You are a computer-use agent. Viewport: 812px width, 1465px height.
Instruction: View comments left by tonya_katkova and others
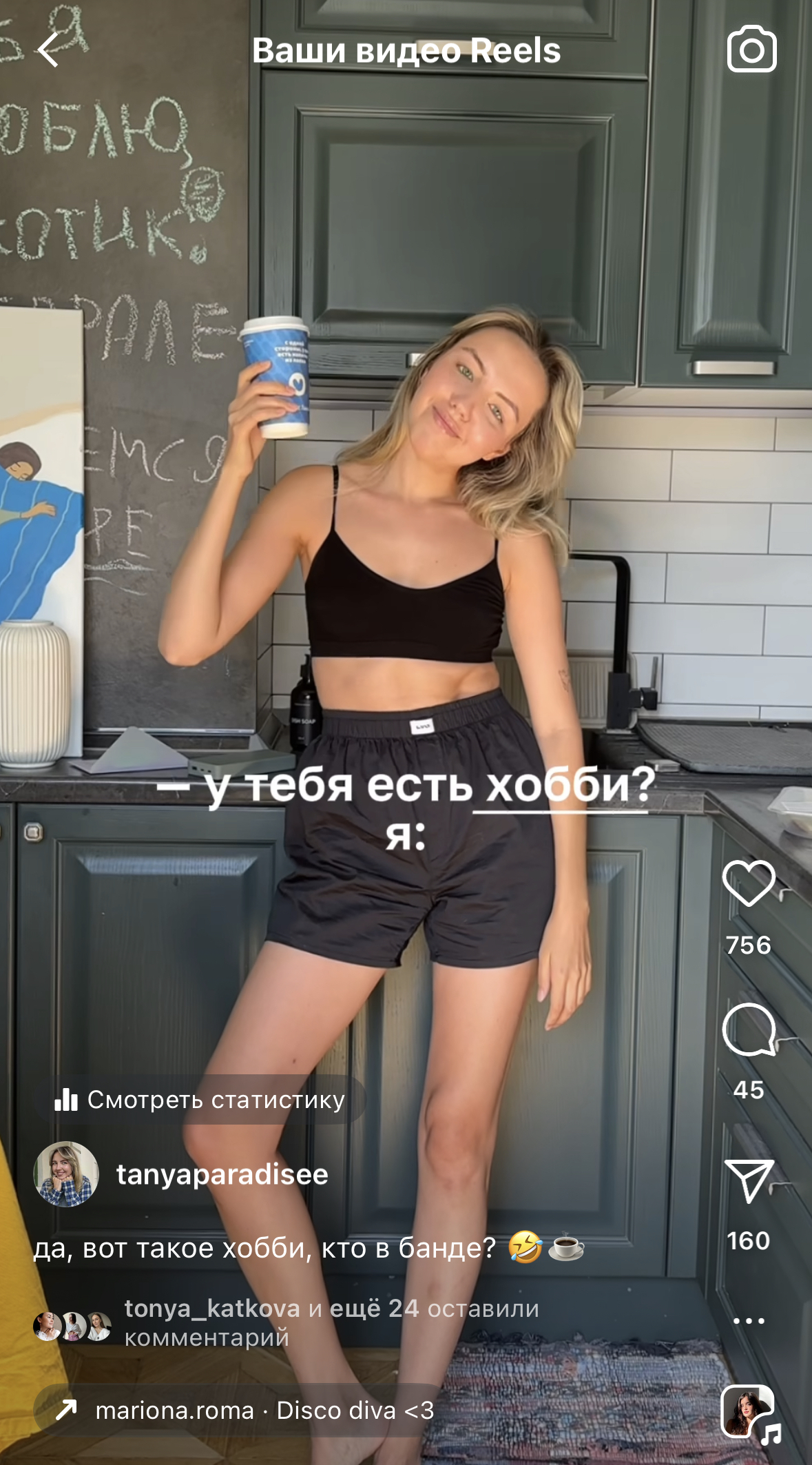point(331,1322)
